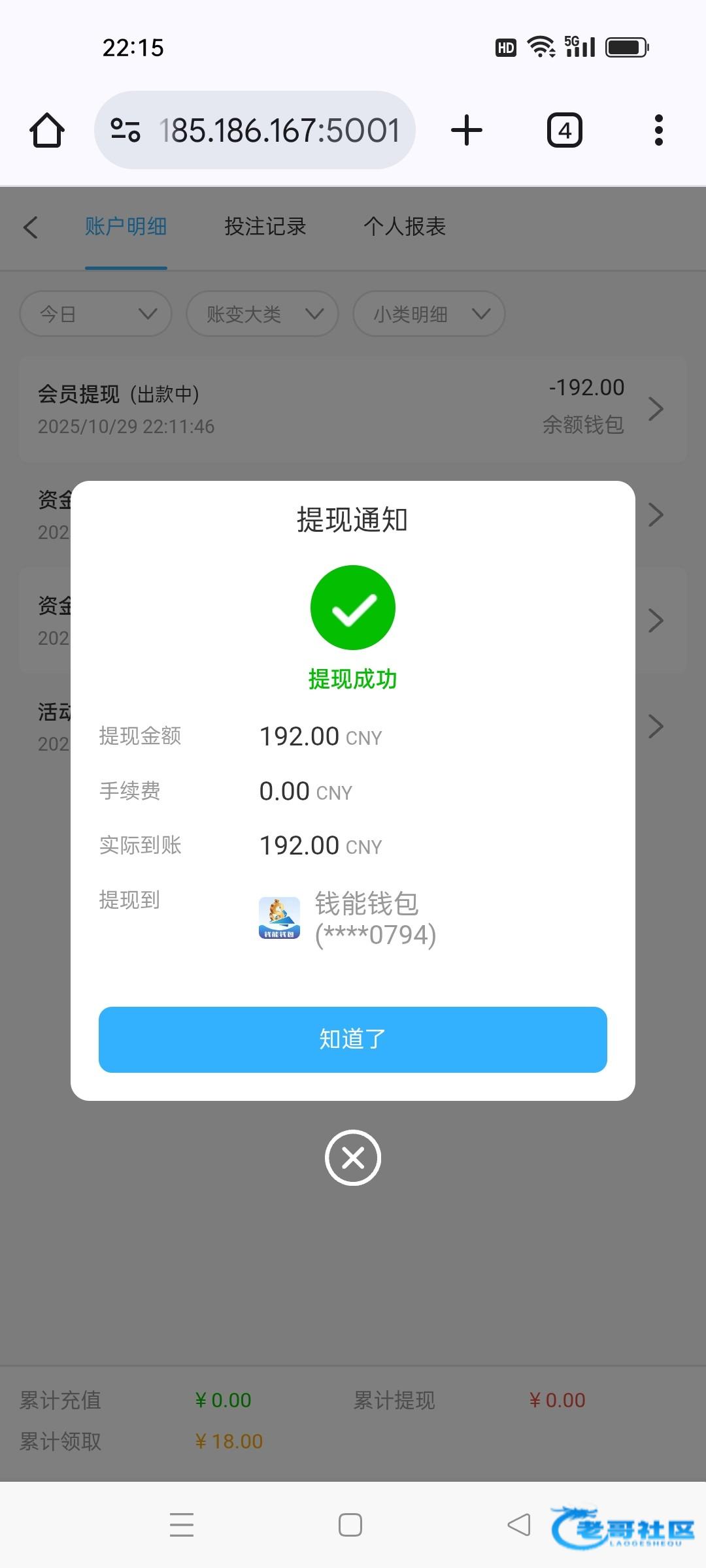Screen dimensions: 706x1568
Task: Tap the system back button
Action: 519,1525
